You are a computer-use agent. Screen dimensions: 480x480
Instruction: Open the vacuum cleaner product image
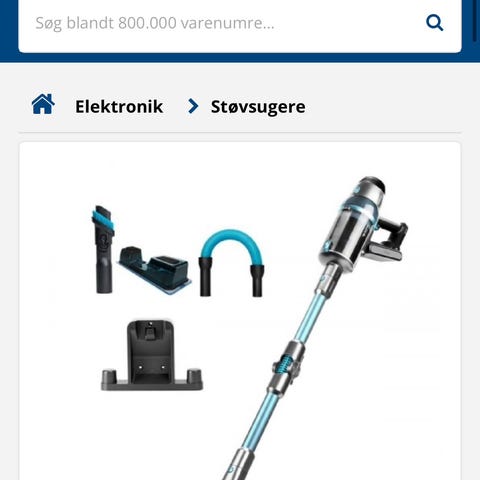[x=240, y=313]
